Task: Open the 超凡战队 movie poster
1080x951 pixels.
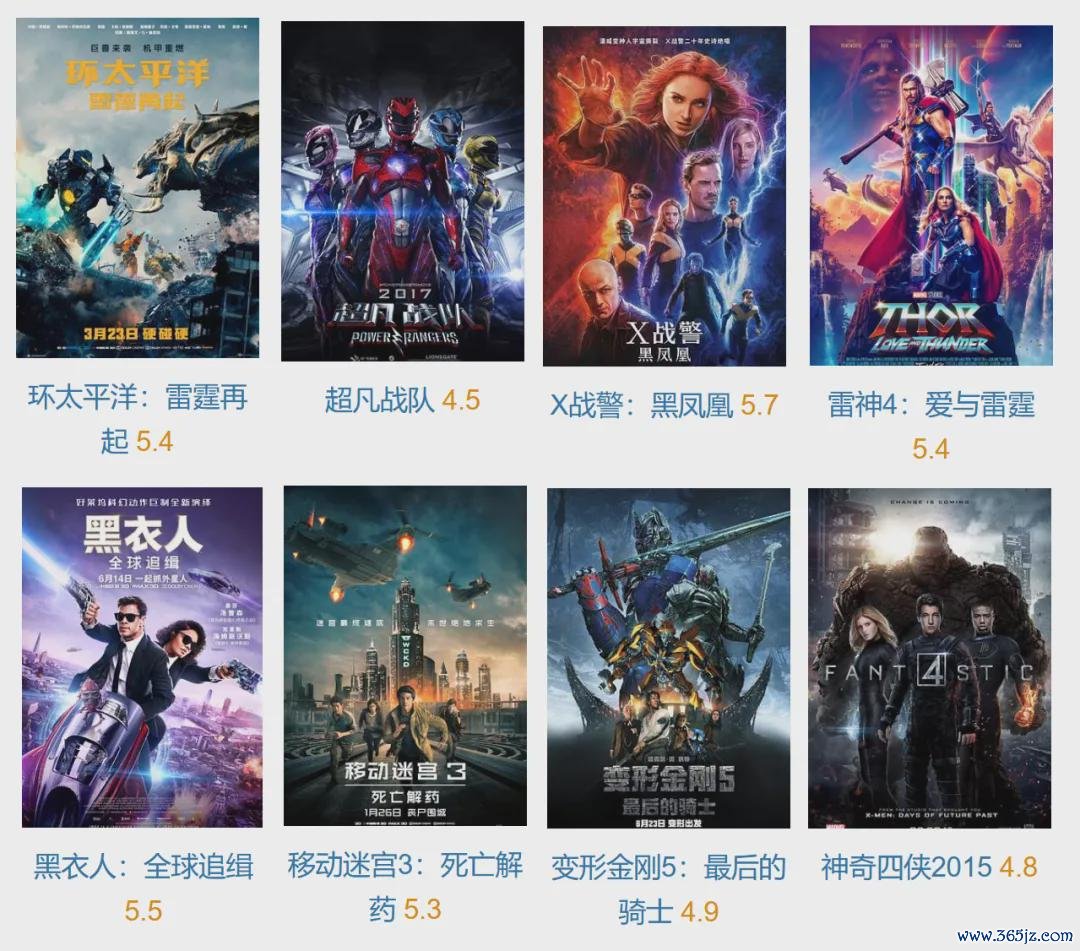Action: [402, 191]
